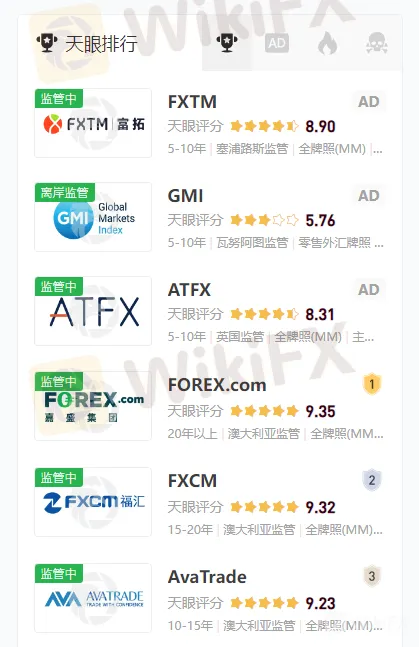Screen dimensions: 419x647
Task: Open the FXTM broker entry
Action: 210,123
